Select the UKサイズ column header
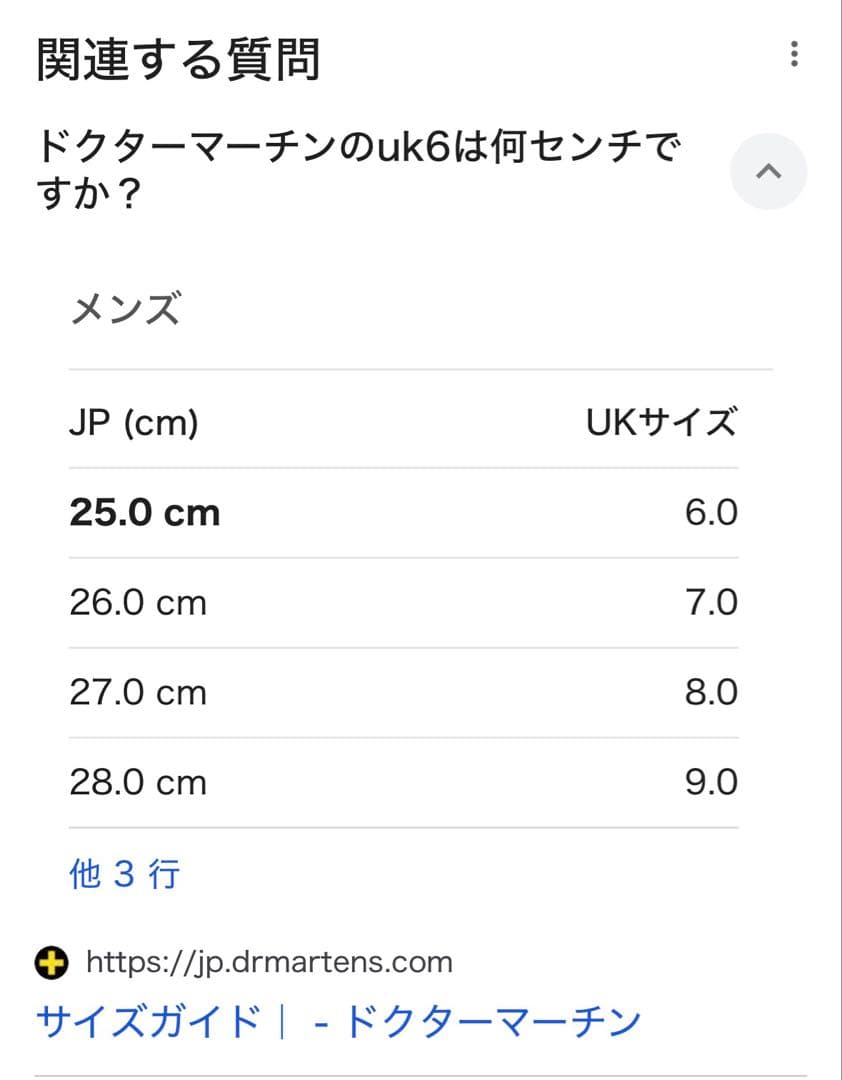The width and height of the screenshot is (842, 1080). (660, 422)
